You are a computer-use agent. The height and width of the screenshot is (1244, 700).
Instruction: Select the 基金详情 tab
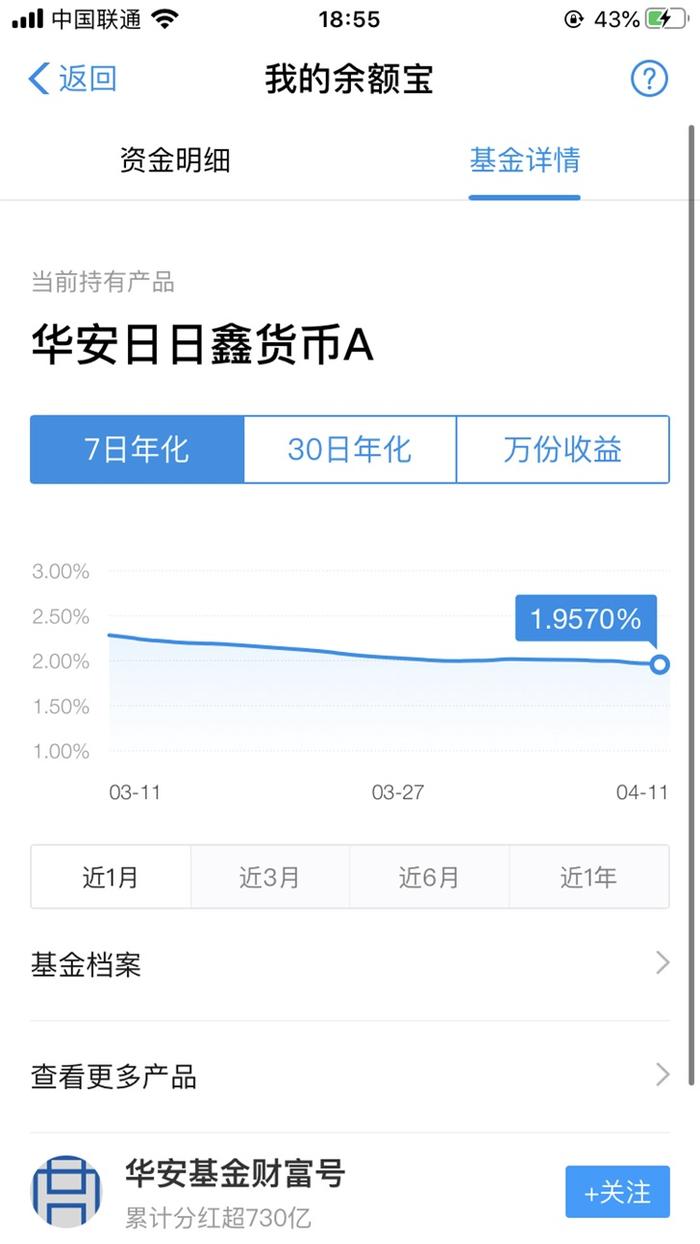(525, 160)
